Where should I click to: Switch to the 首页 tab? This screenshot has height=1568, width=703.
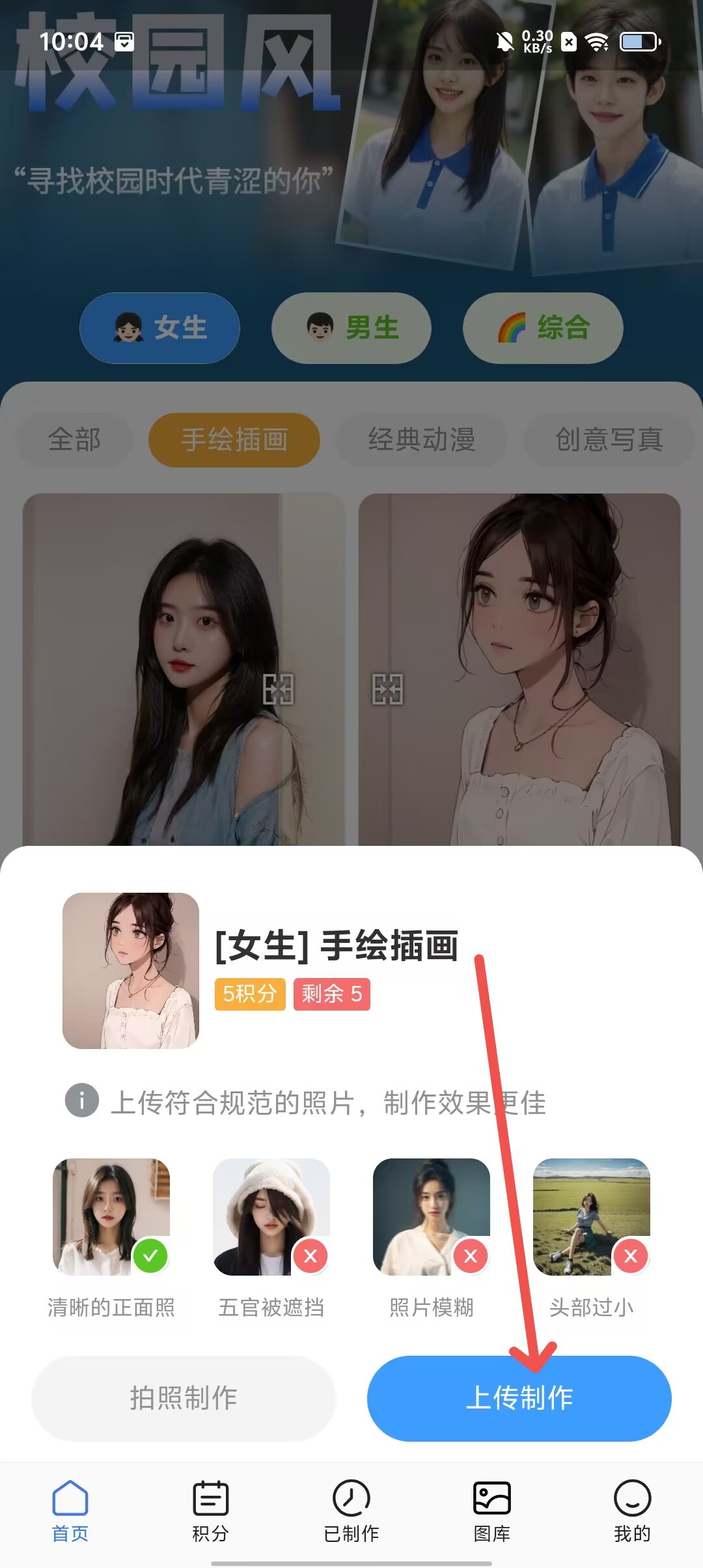point(70,1512)
